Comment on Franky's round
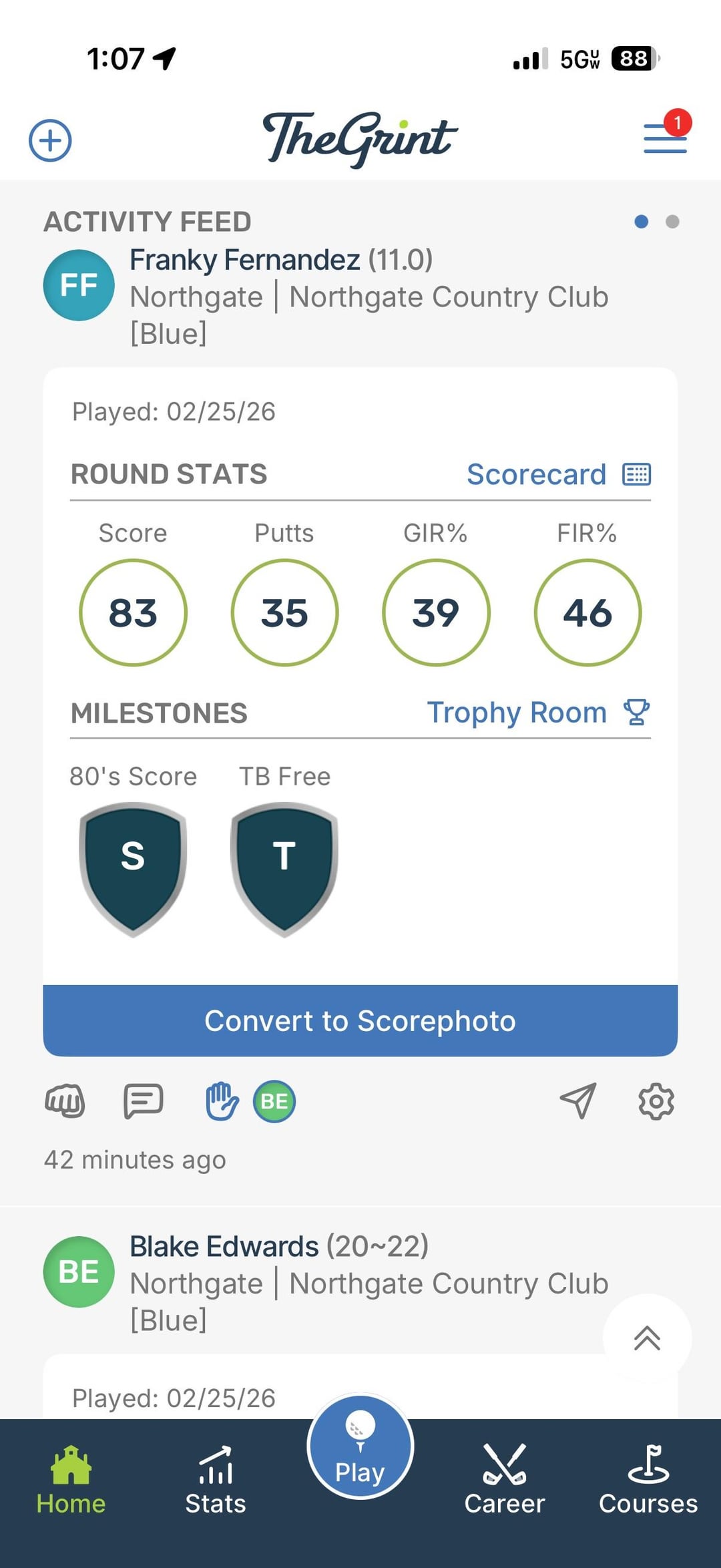The width and height of the screenshot is (721, 1568). point(144,1101)
